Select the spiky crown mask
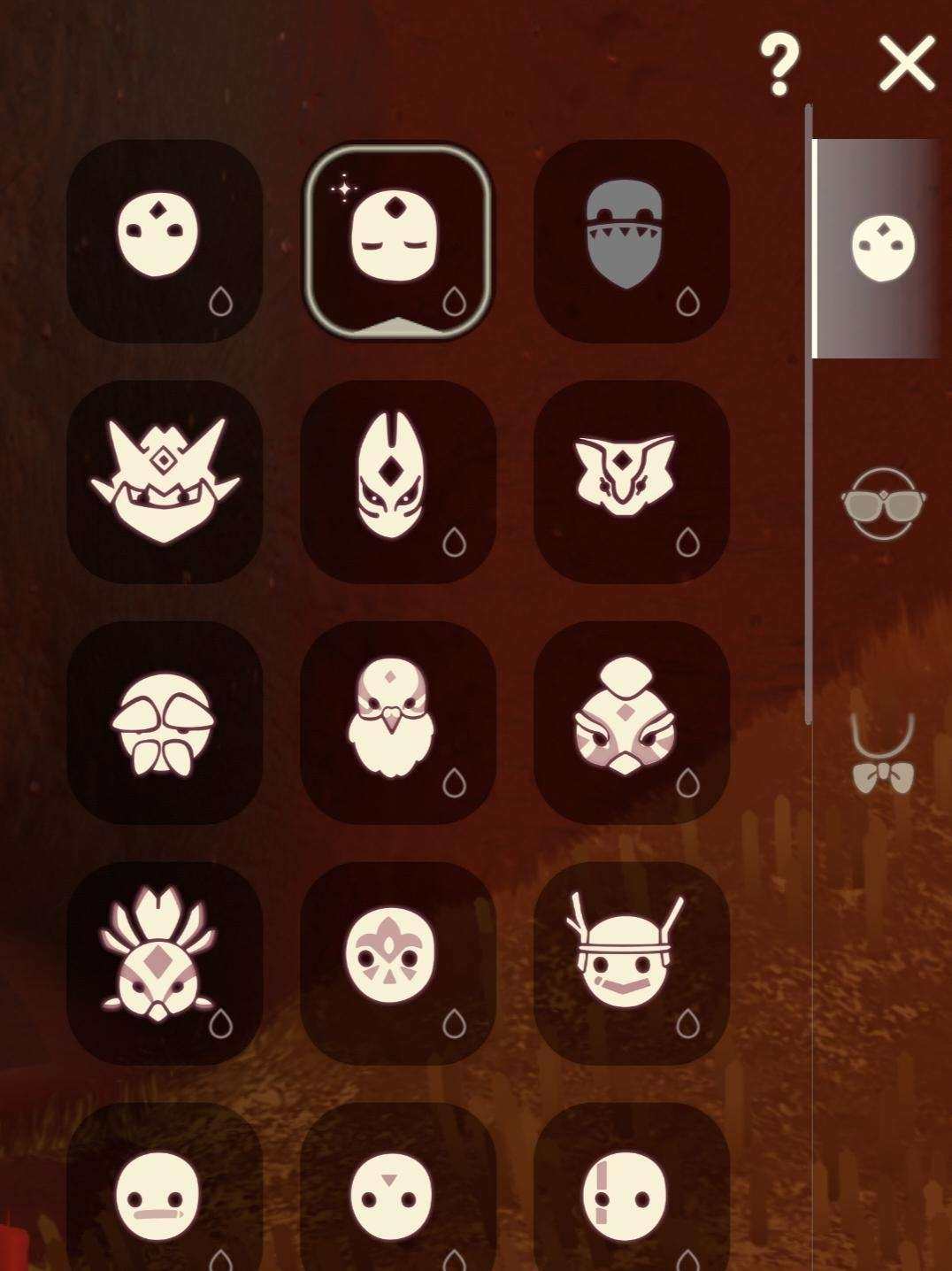Screen dimensions: 952x1271 click(x=164, y=481)
